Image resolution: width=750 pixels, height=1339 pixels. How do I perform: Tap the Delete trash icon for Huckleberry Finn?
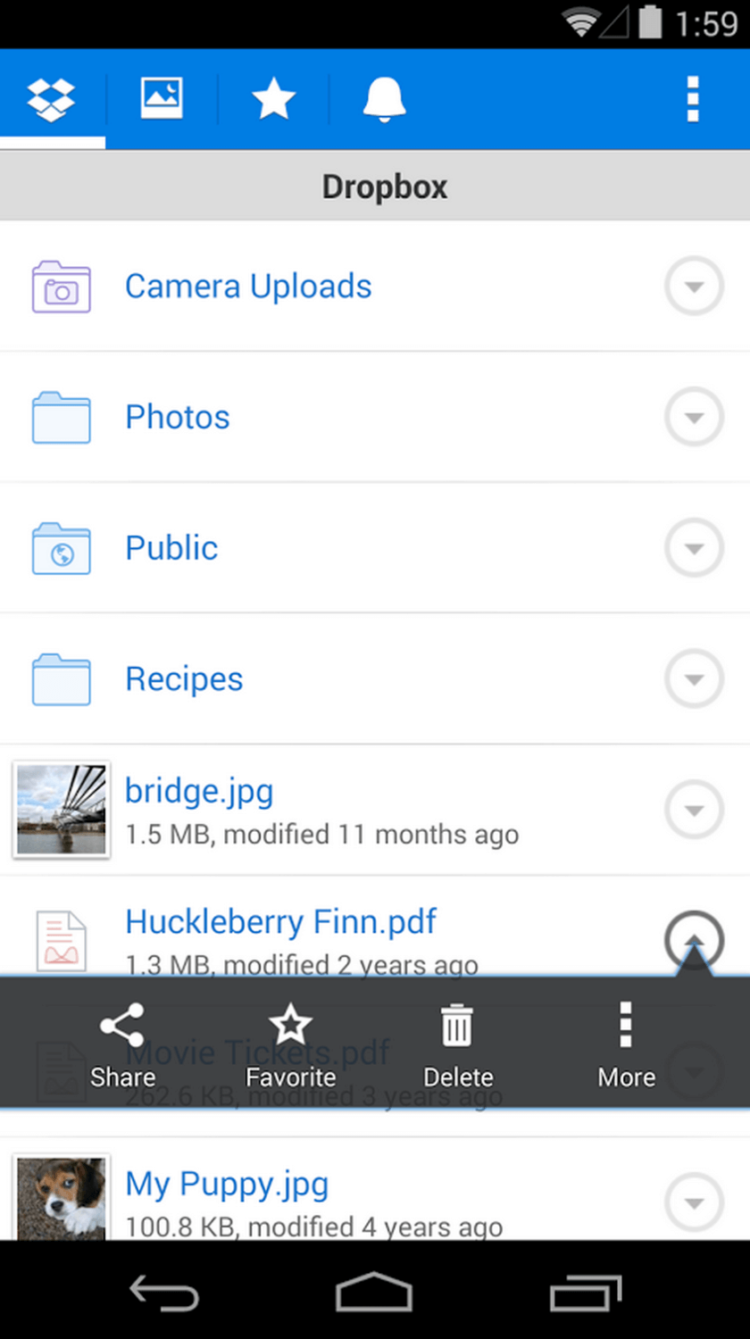457,1024
